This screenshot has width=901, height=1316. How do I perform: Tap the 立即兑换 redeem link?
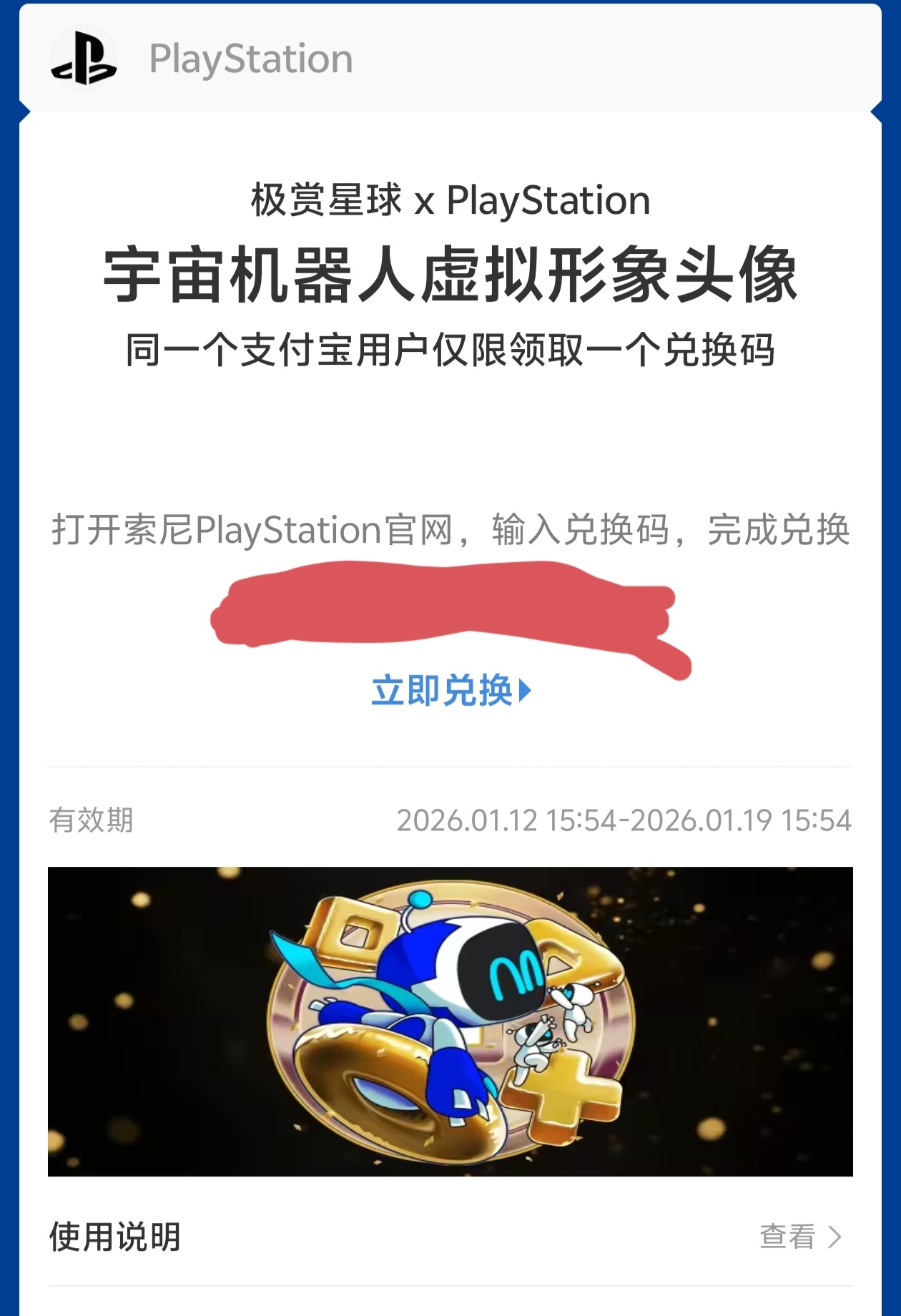451,691
